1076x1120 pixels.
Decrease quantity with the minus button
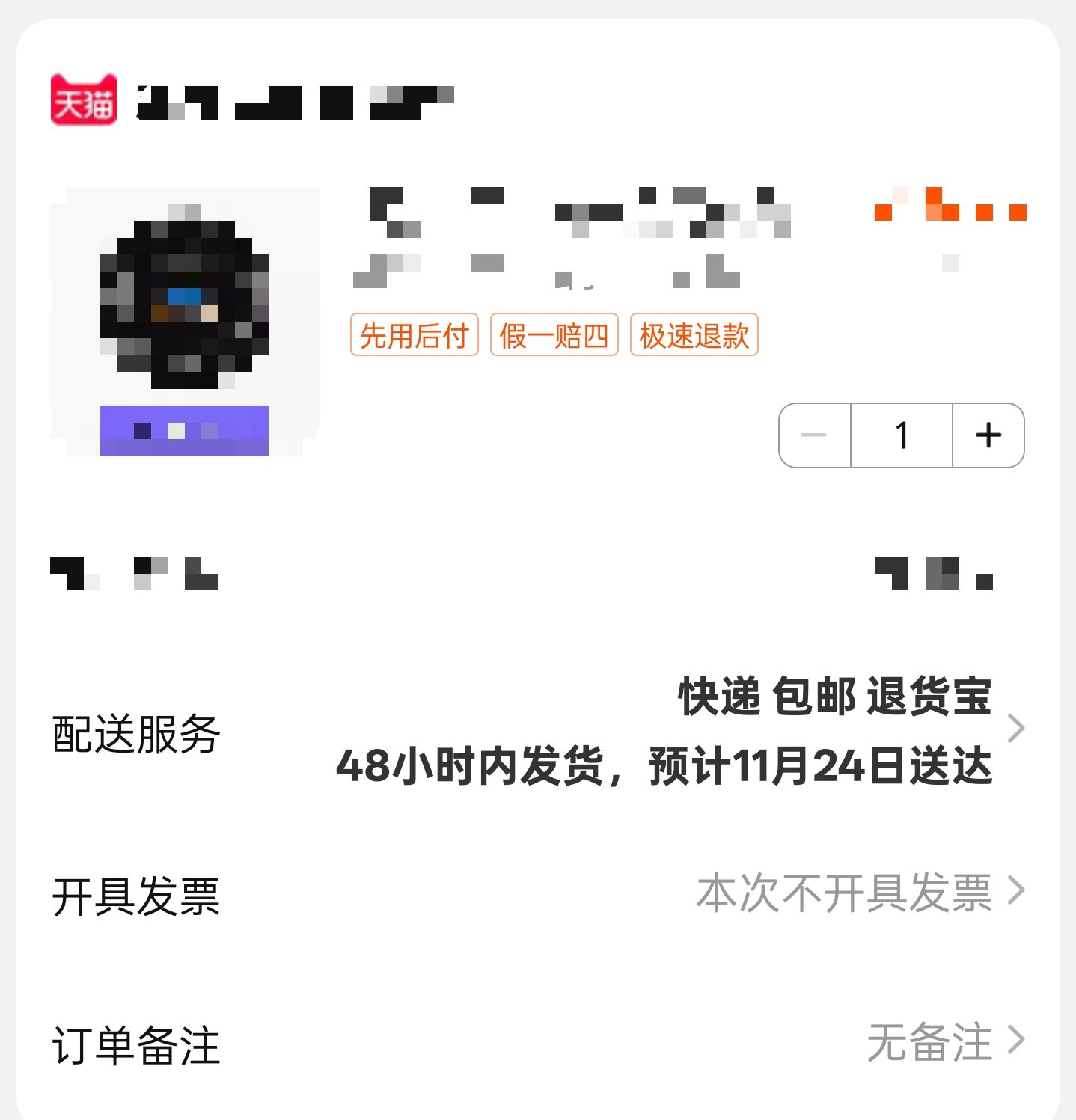[814, 434]
